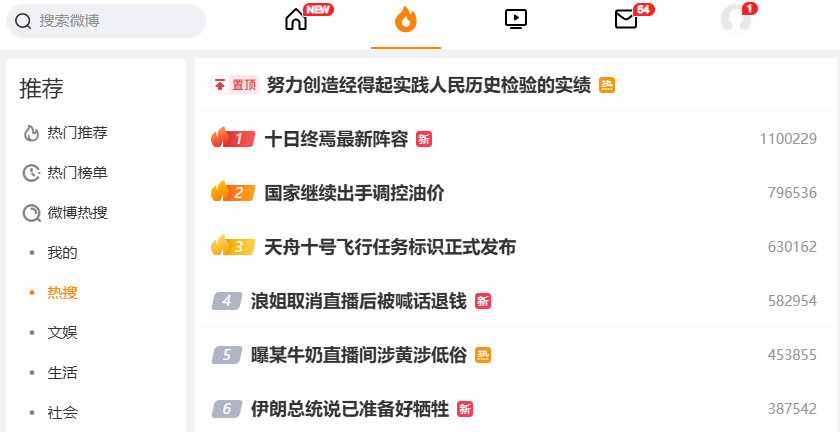This screenshot has height=432, width=840.
Task: Open the topic 浪姐取消直播后被喊话退钱
Action: (x=358, y=301)
